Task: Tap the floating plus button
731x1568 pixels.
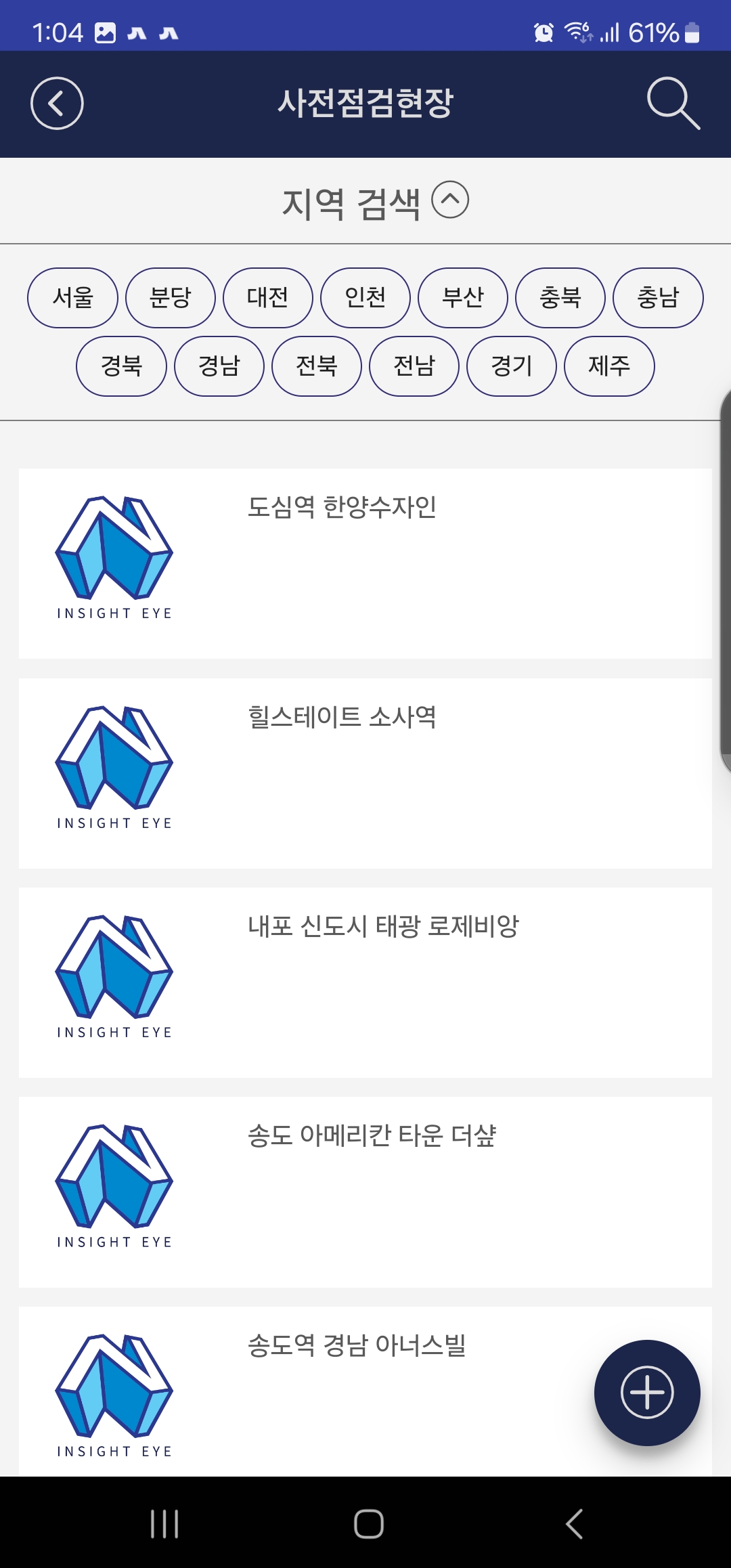Action: pos(647,1393)
